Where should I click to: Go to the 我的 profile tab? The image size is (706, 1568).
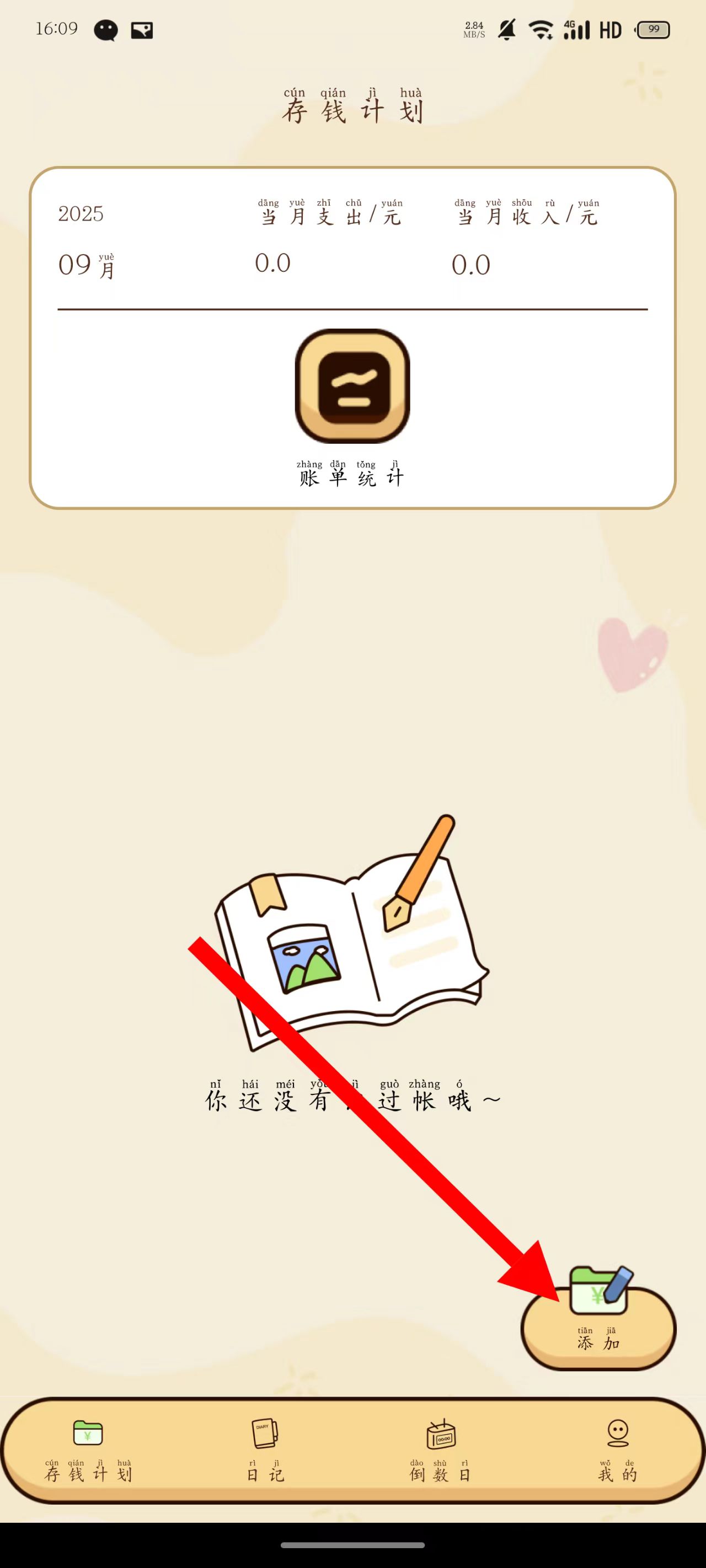click(x=618, y=1450)
